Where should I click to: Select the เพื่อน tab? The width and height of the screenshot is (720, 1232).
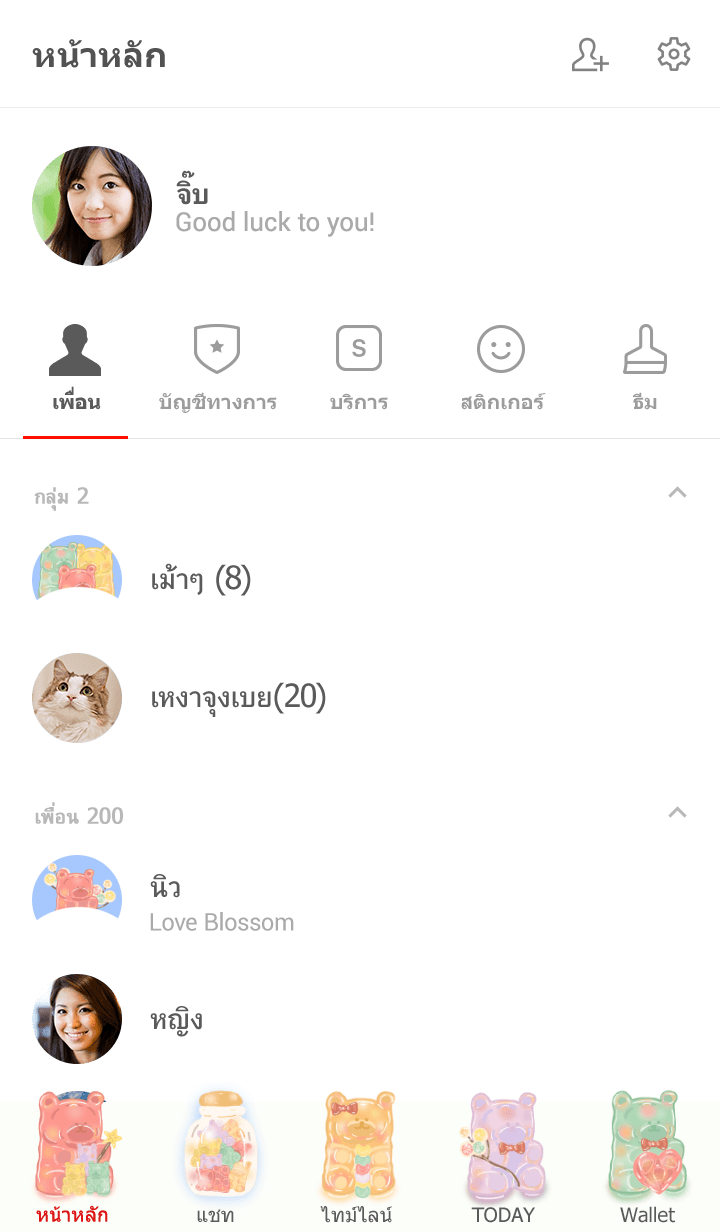(x=76, y=370)
